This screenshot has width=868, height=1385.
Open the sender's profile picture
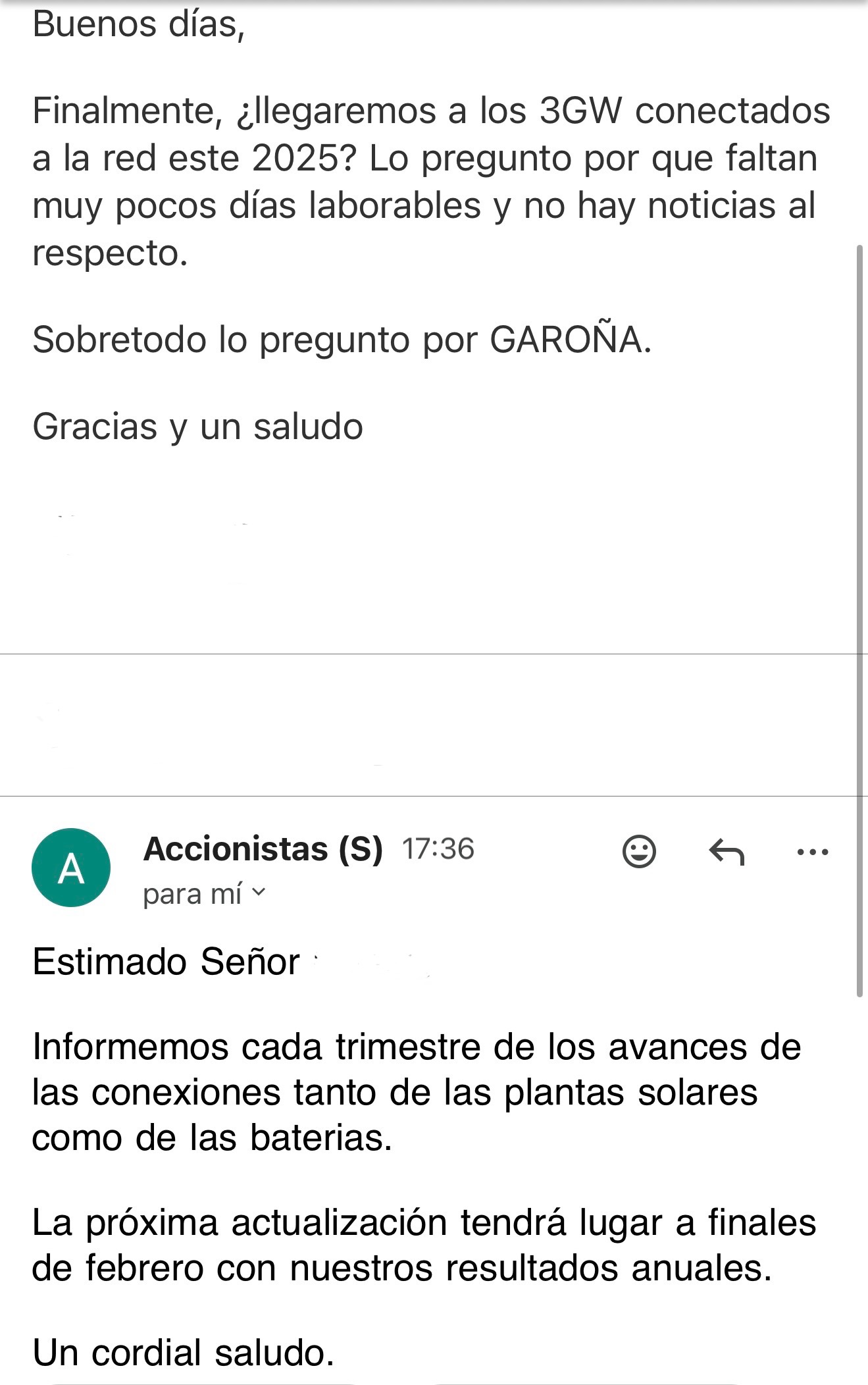(70, 867)
